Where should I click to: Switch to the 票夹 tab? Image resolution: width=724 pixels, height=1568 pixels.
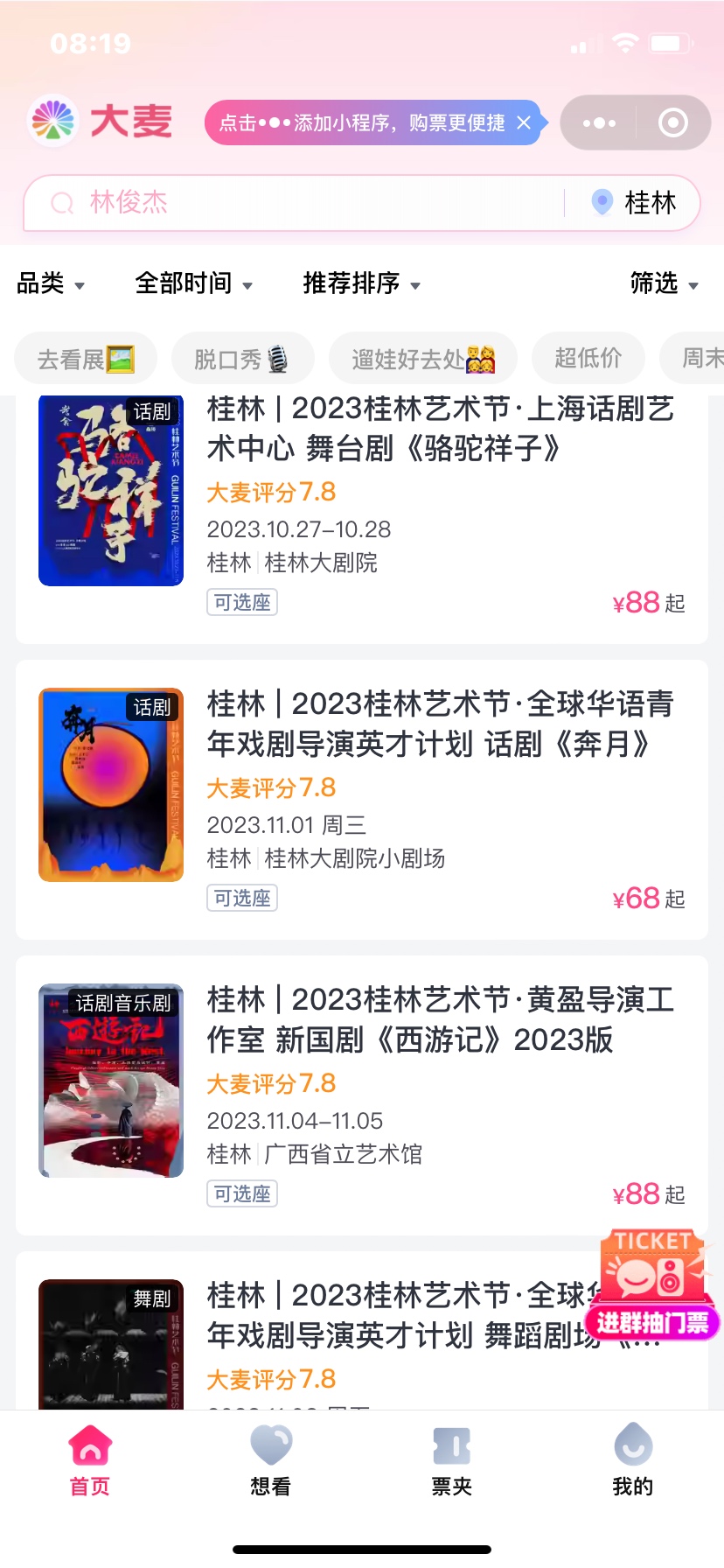coord(452,1459)
